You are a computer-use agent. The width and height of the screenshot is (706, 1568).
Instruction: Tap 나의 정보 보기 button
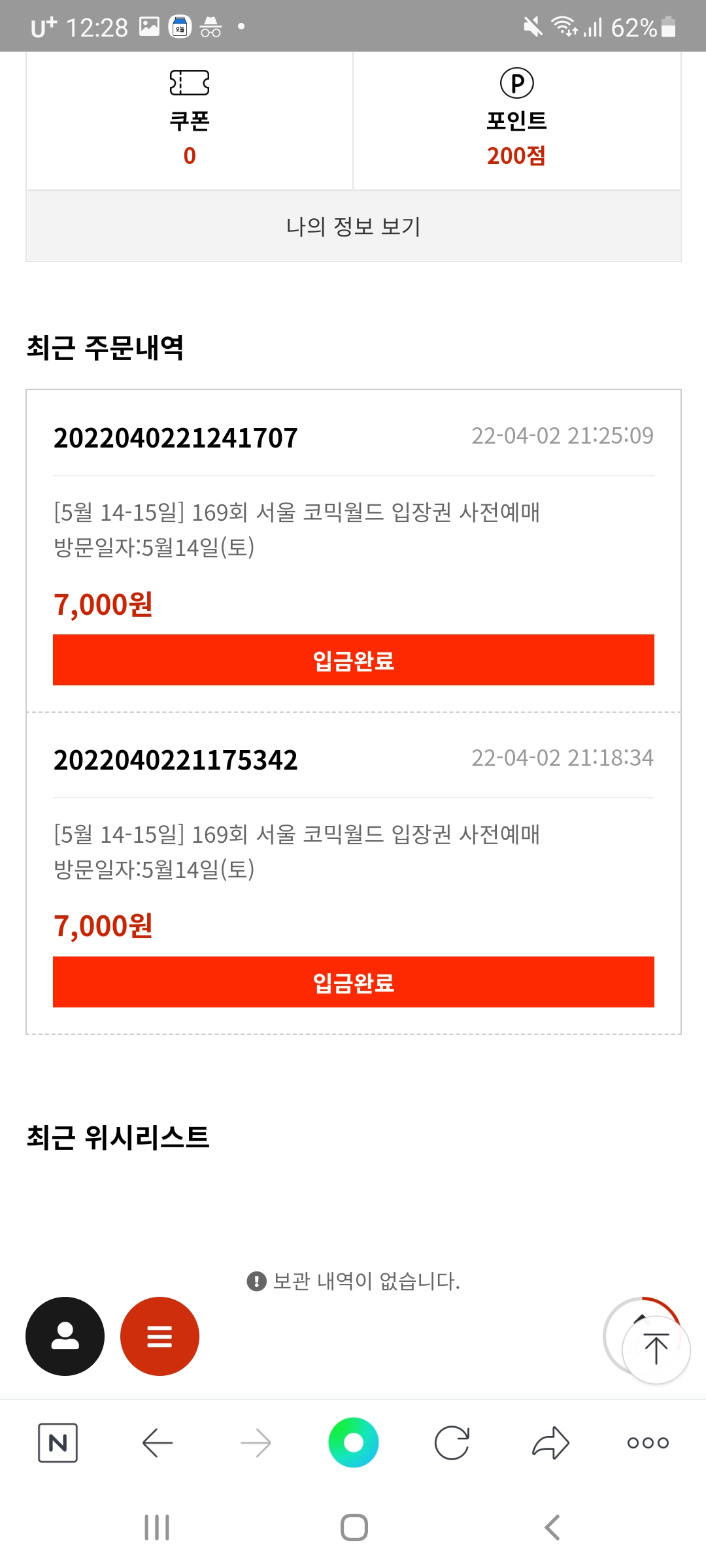coord(353,226)
